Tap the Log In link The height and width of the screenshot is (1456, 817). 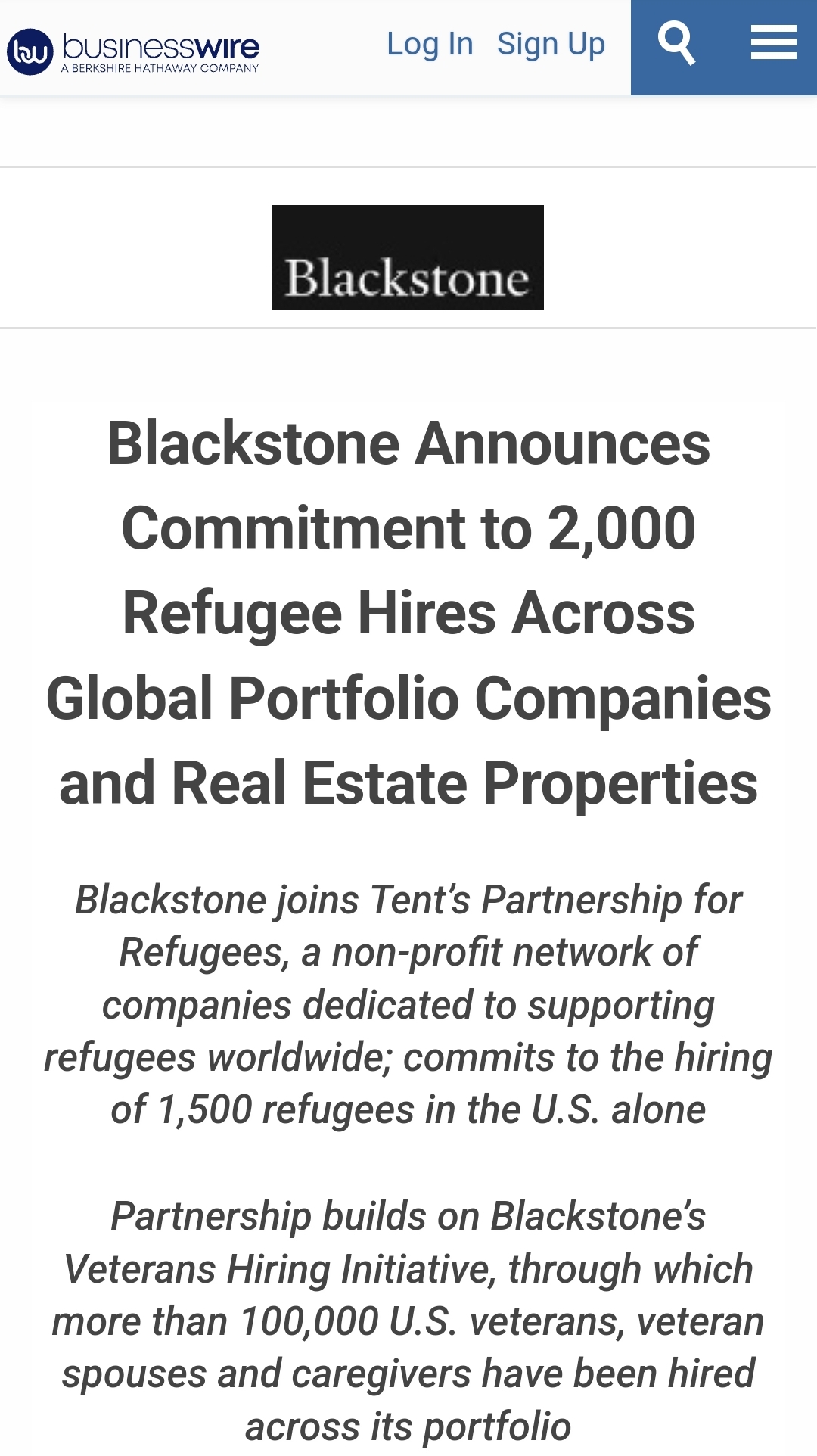(430, 45)
